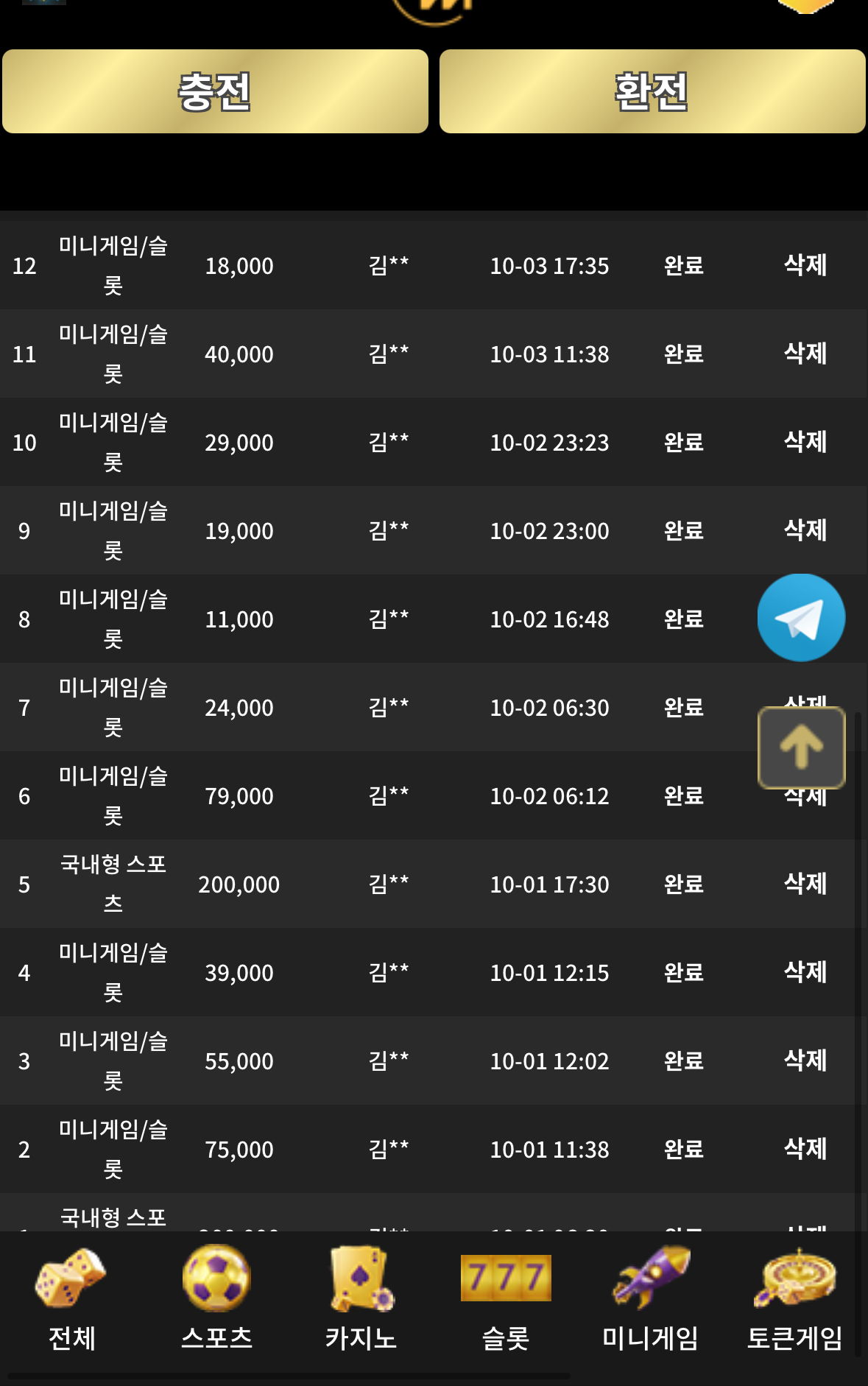Switch to the 환전 withdrawal tab

[x=652, y=91]
